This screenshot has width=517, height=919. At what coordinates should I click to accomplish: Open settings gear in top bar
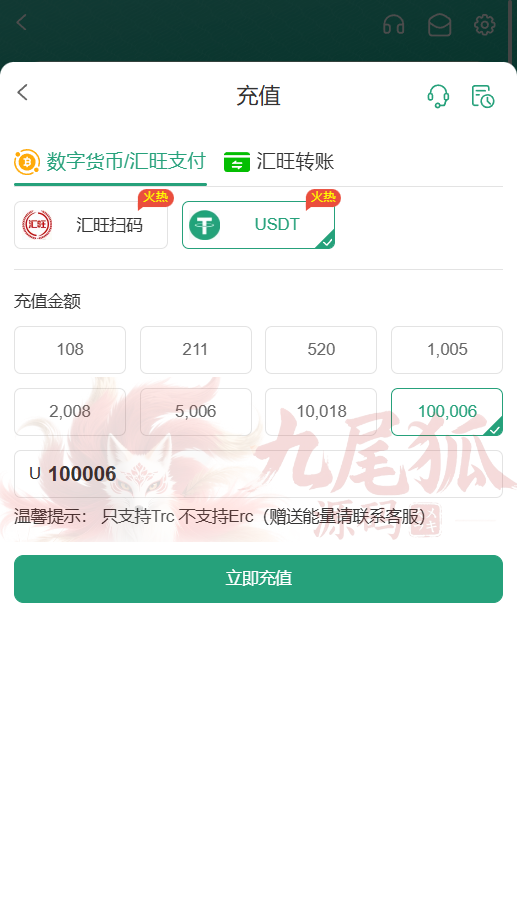(485, 25)
